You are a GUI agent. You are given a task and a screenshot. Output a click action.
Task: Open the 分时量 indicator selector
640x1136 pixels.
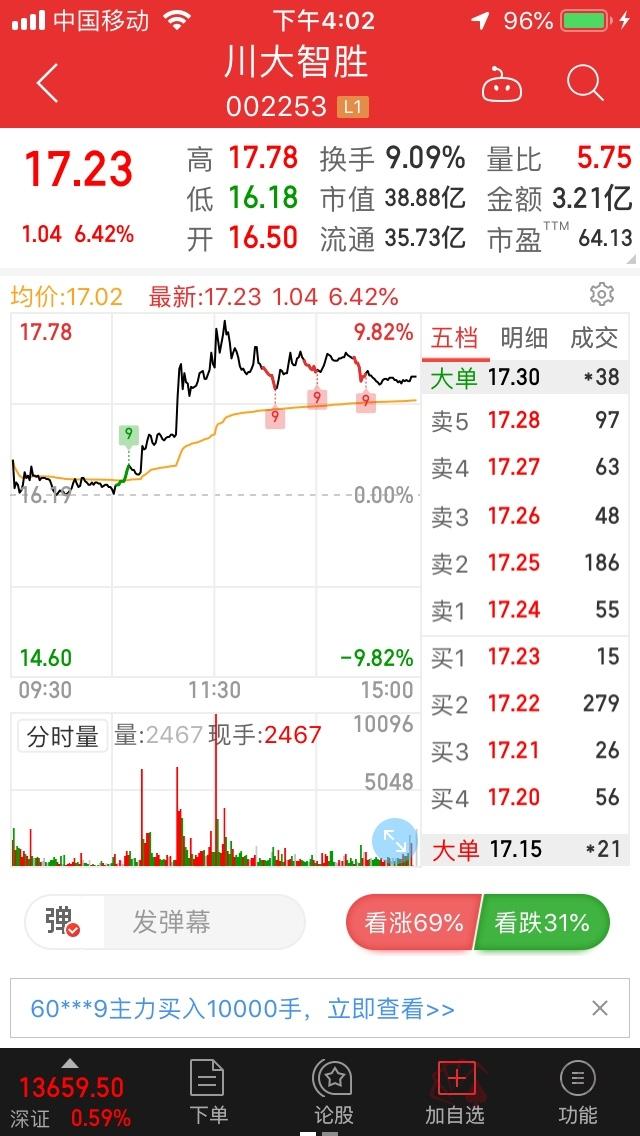point(63,736)
